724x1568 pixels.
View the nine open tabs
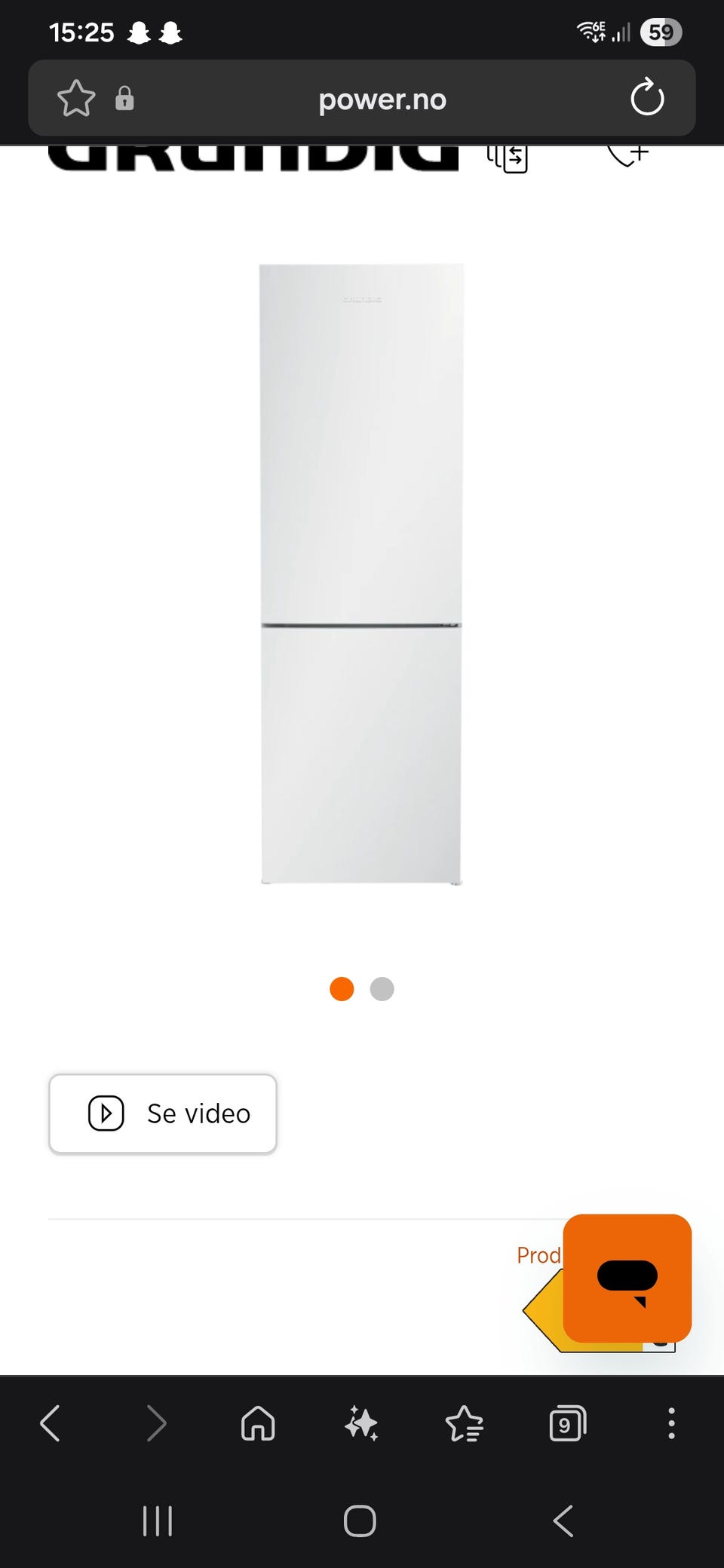pos(567,1424)
